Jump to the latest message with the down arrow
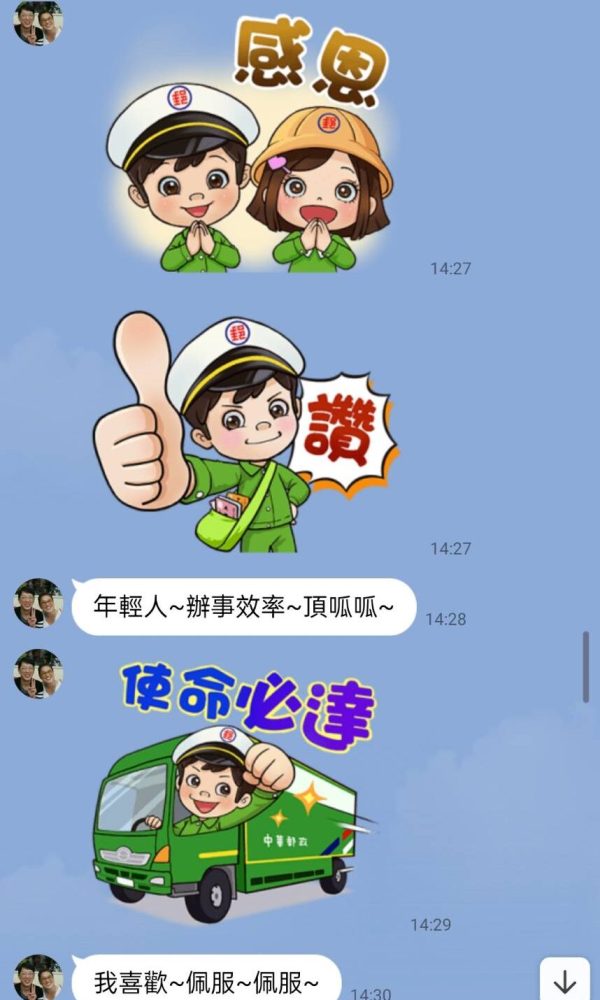This screenshot has height=1000, width=600. [x=565, y=980]
